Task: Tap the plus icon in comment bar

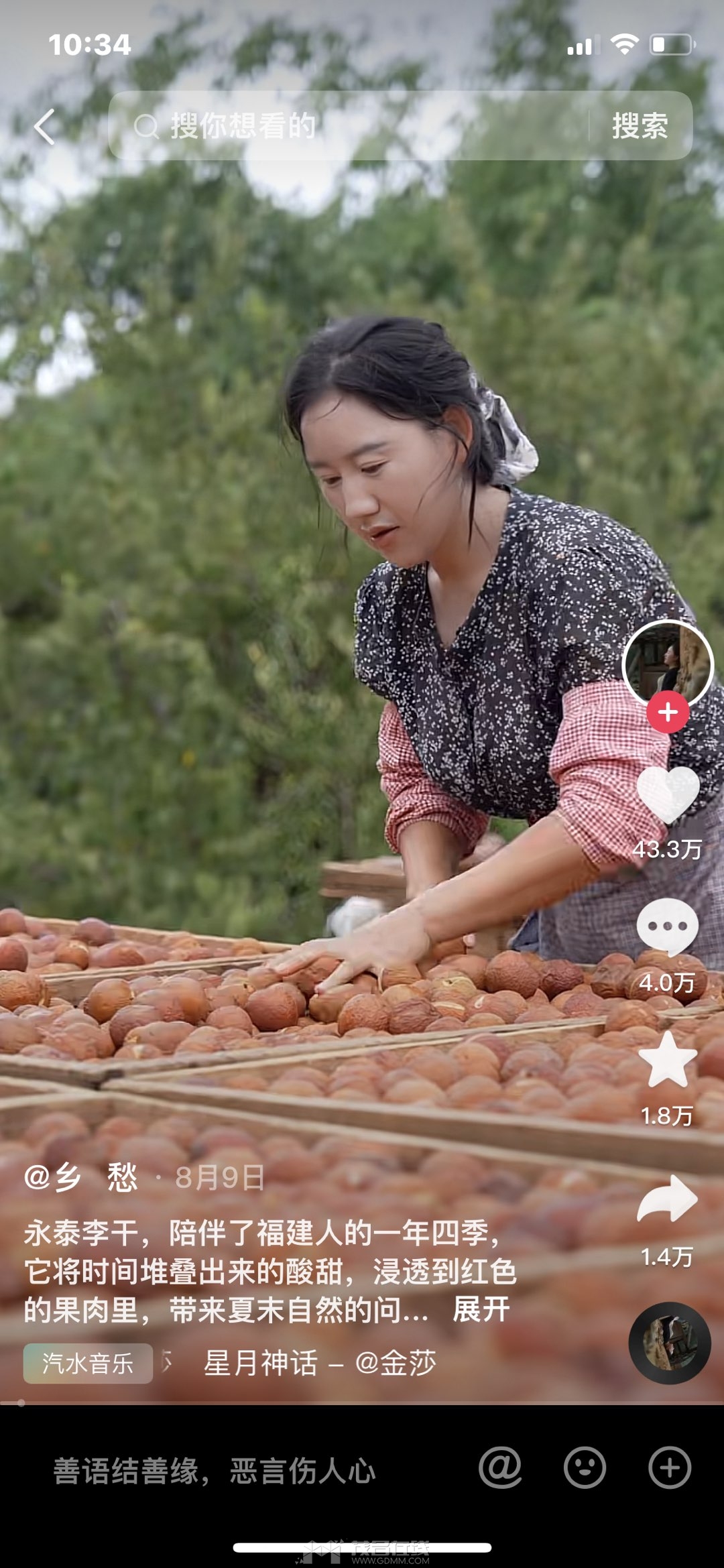Action: [669, 1467]
